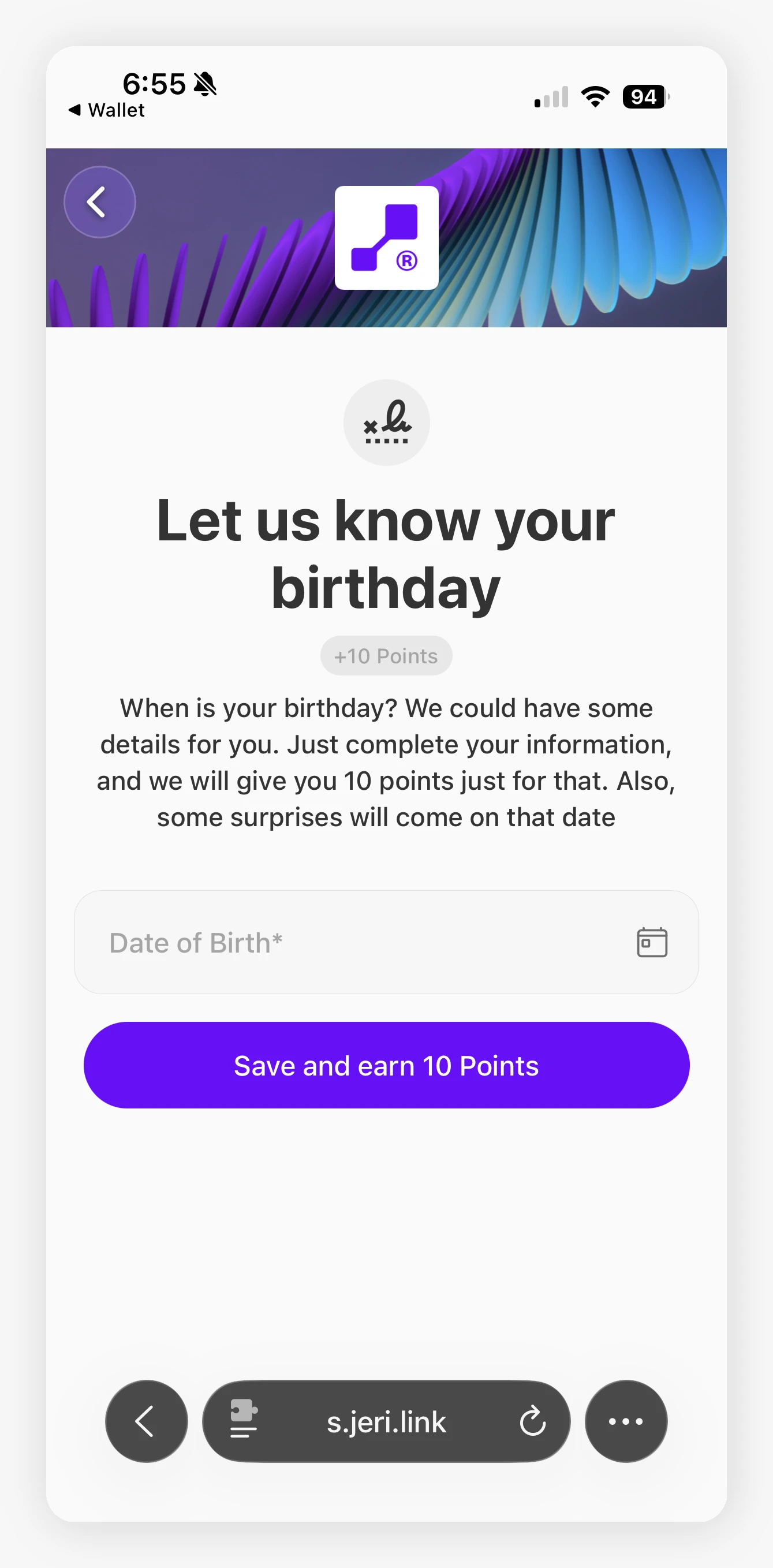Save and earn 10 Points
Image resolution: width=773 pixels, height=1568 pixels.
pyautogui.click(x=386, y=1065)
